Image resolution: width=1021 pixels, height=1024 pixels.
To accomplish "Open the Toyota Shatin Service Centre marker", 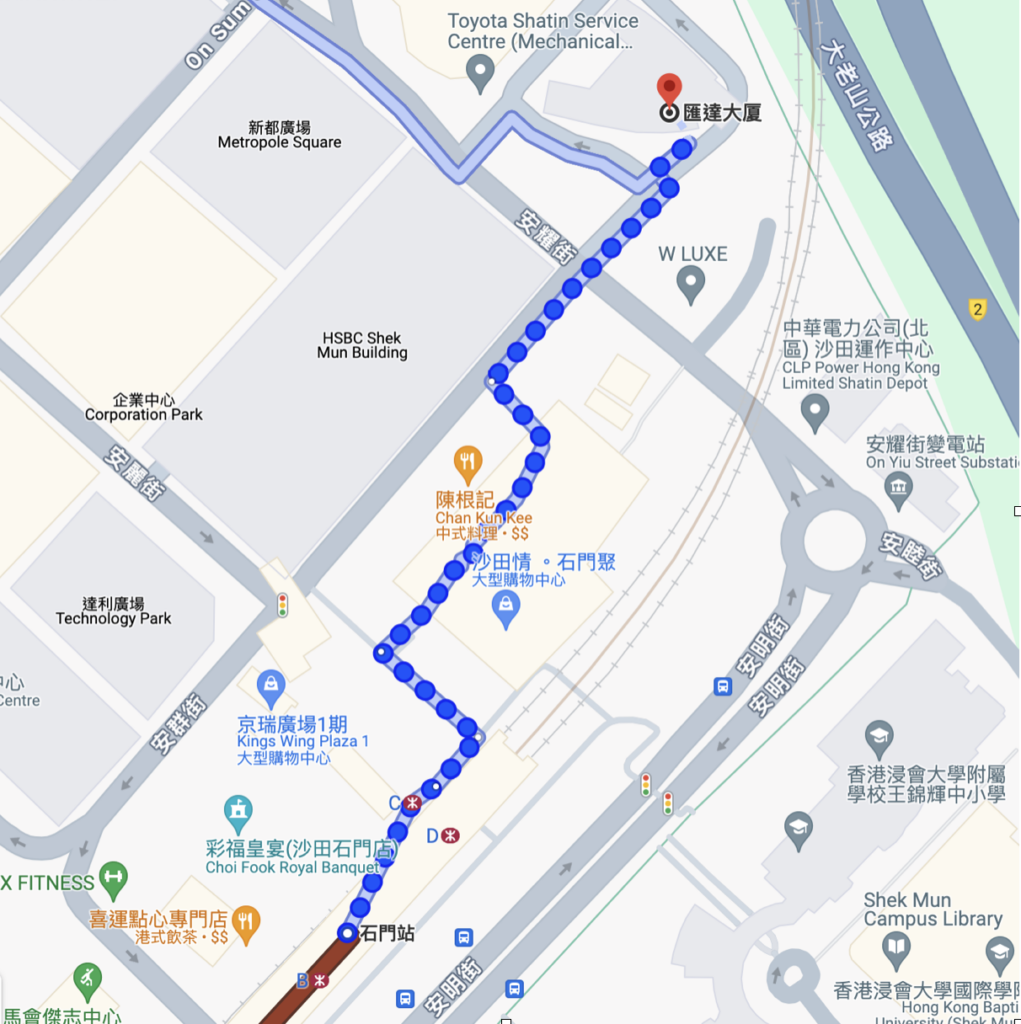I will click(481, 69).
